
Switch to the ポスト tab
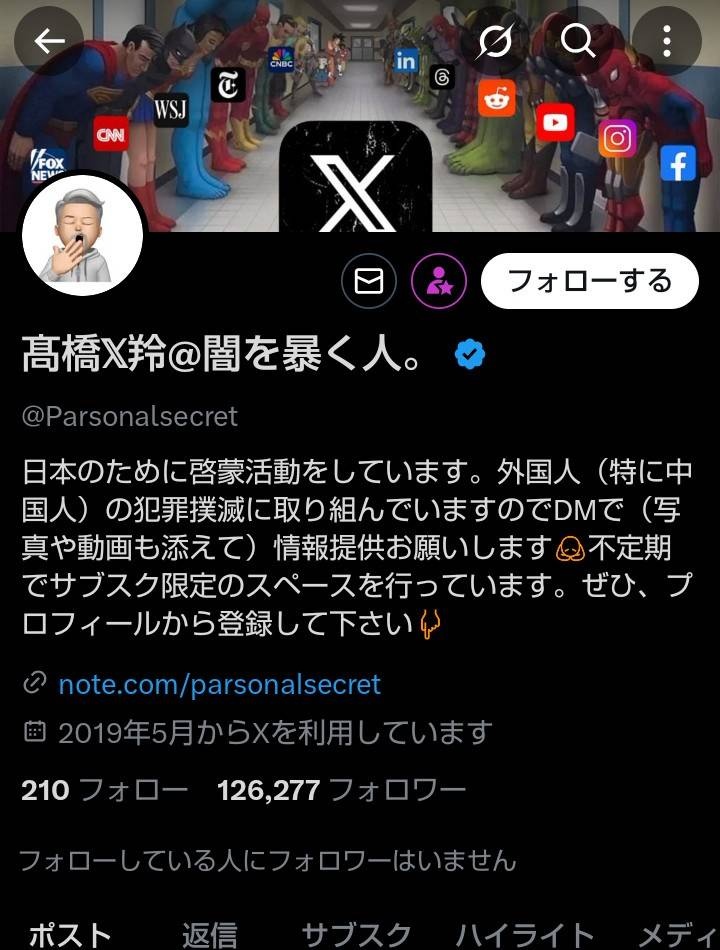[70, 935]
